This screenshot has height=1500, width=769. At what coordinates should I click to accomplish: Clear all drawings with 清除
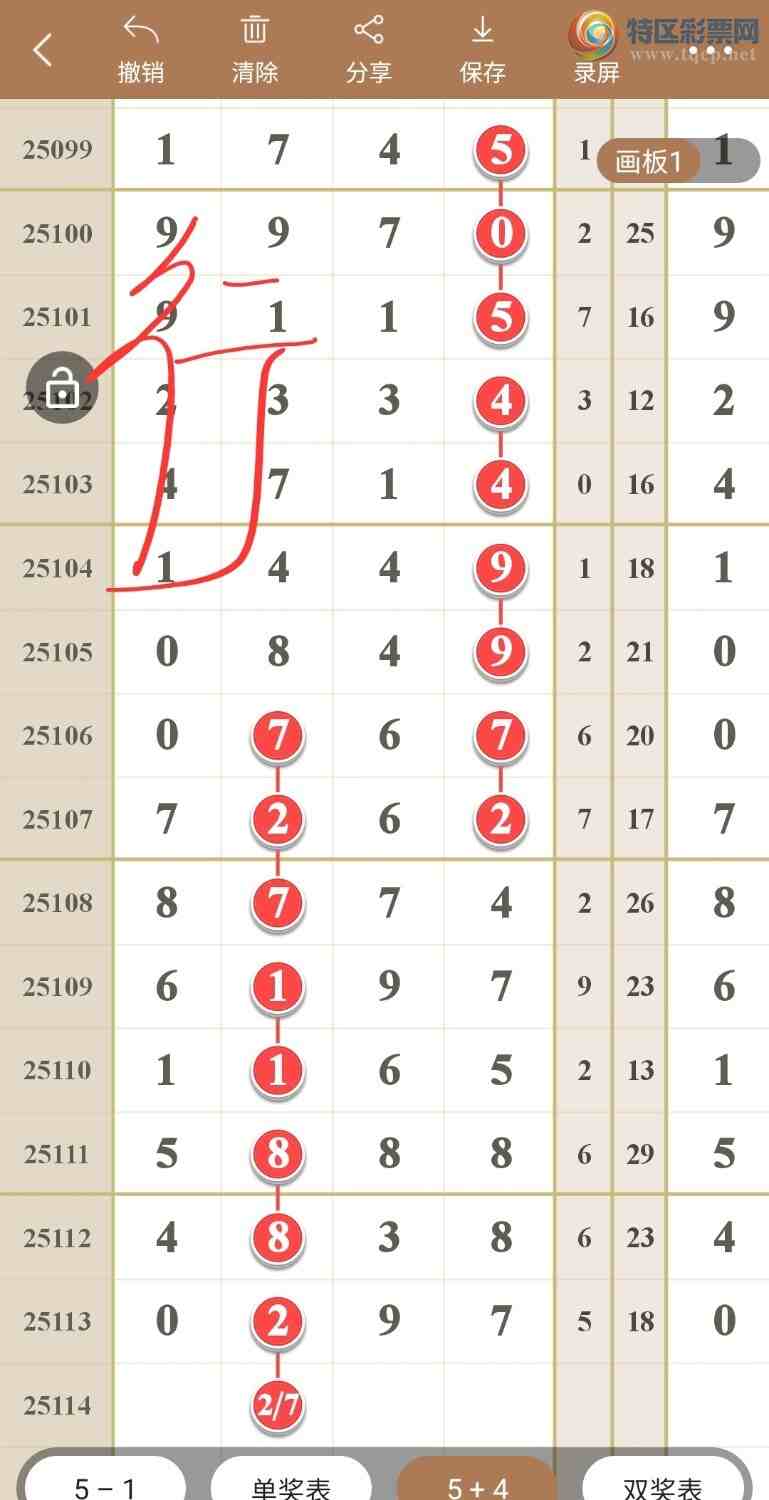coord(255,50)
